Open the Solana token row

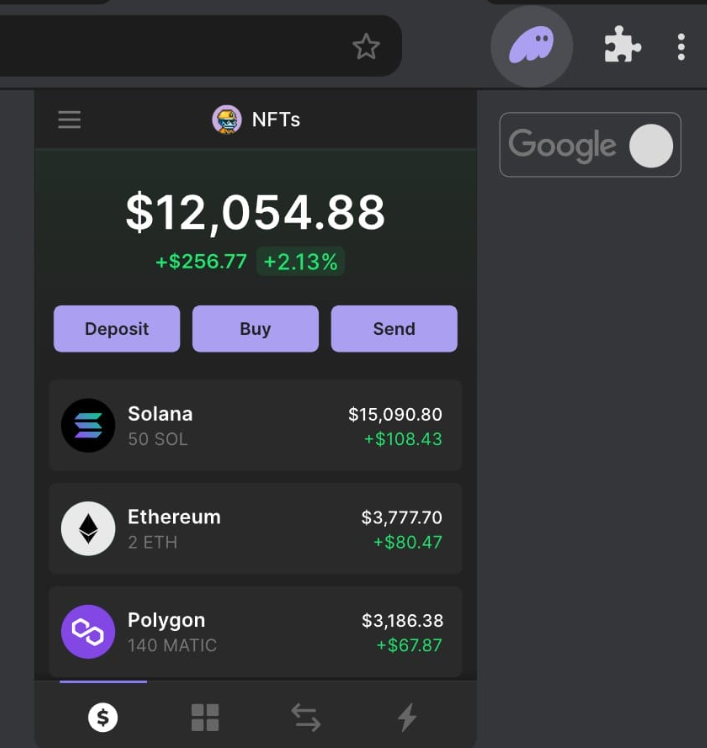click(255, 426)
